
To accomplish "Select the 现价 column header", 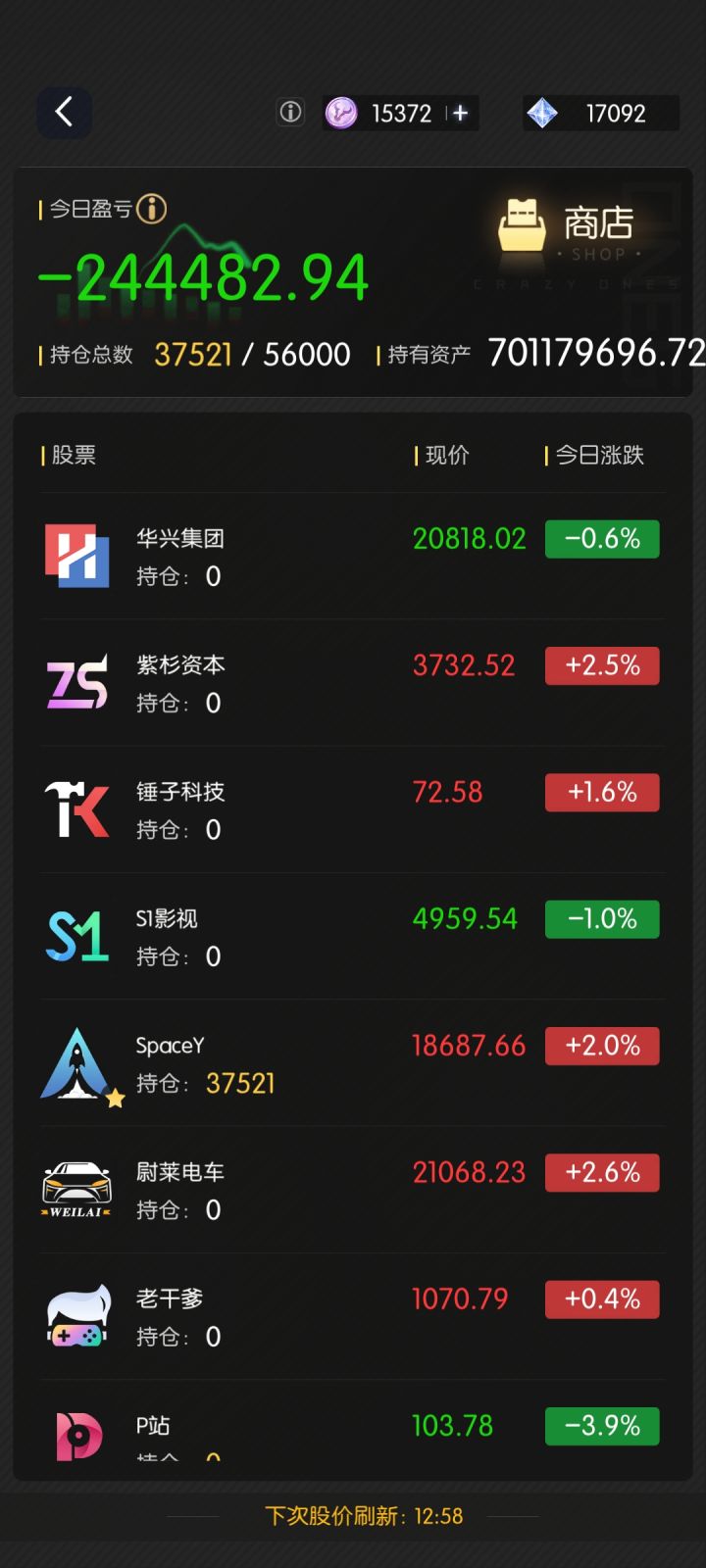I will coord(444,454).
